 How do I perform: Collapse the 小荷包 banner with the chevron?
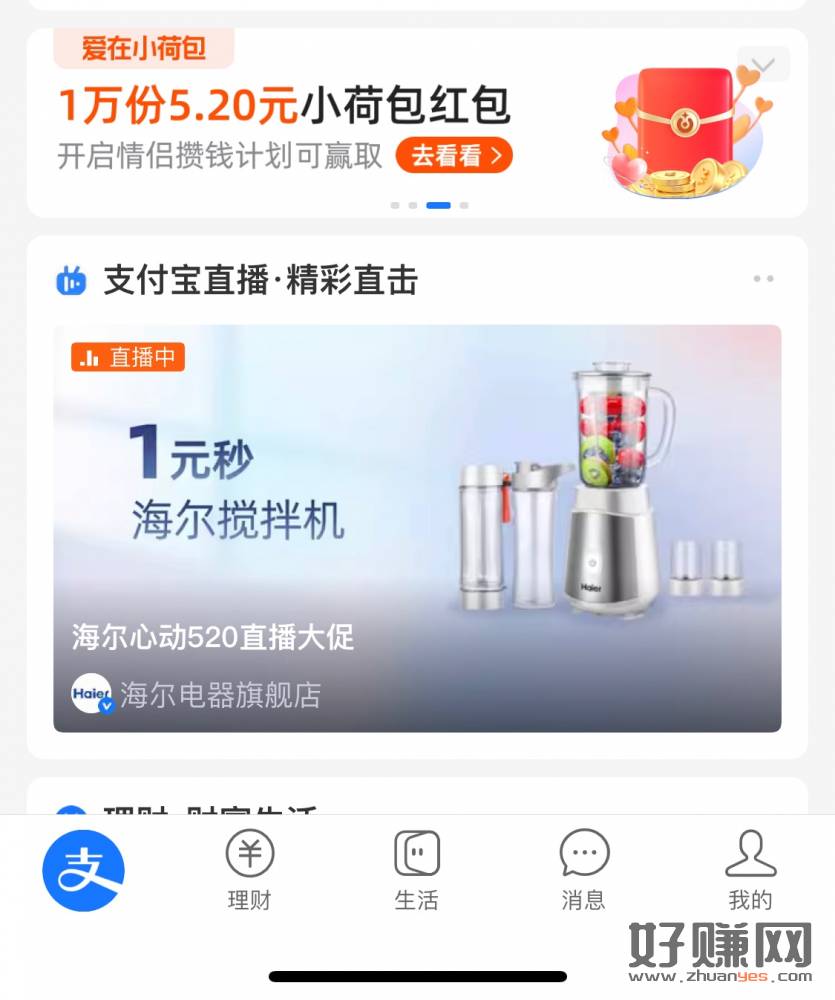[x=763, y=65]
